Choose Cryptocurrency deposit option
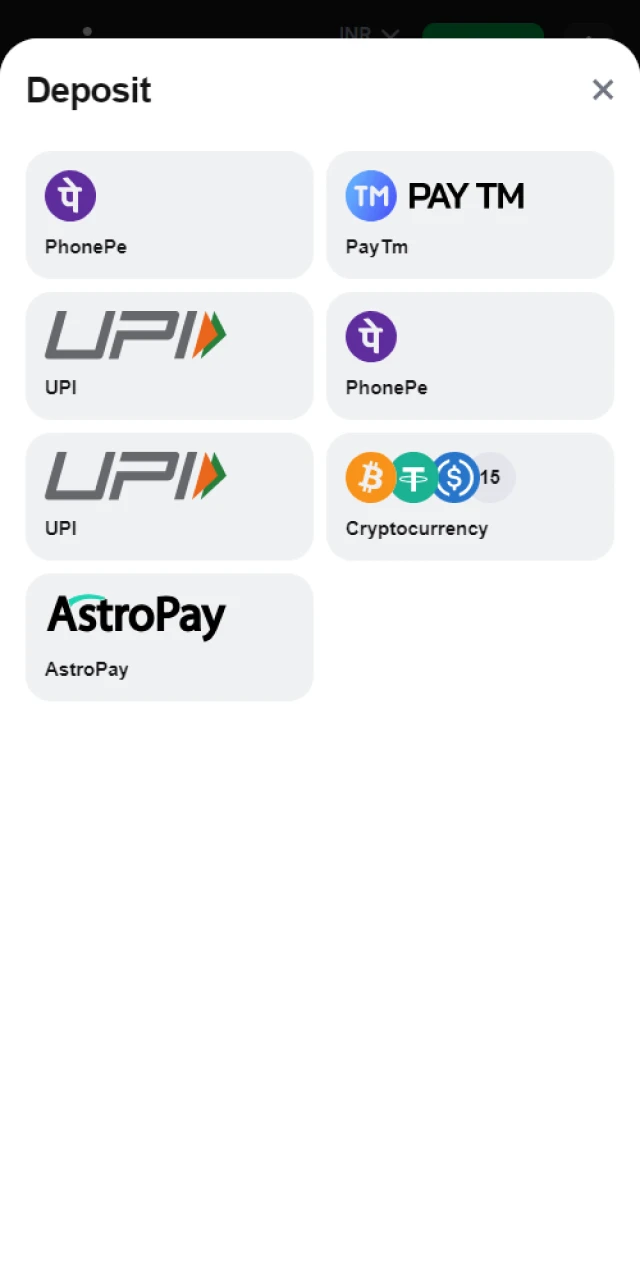 click(x=469, y=497)
